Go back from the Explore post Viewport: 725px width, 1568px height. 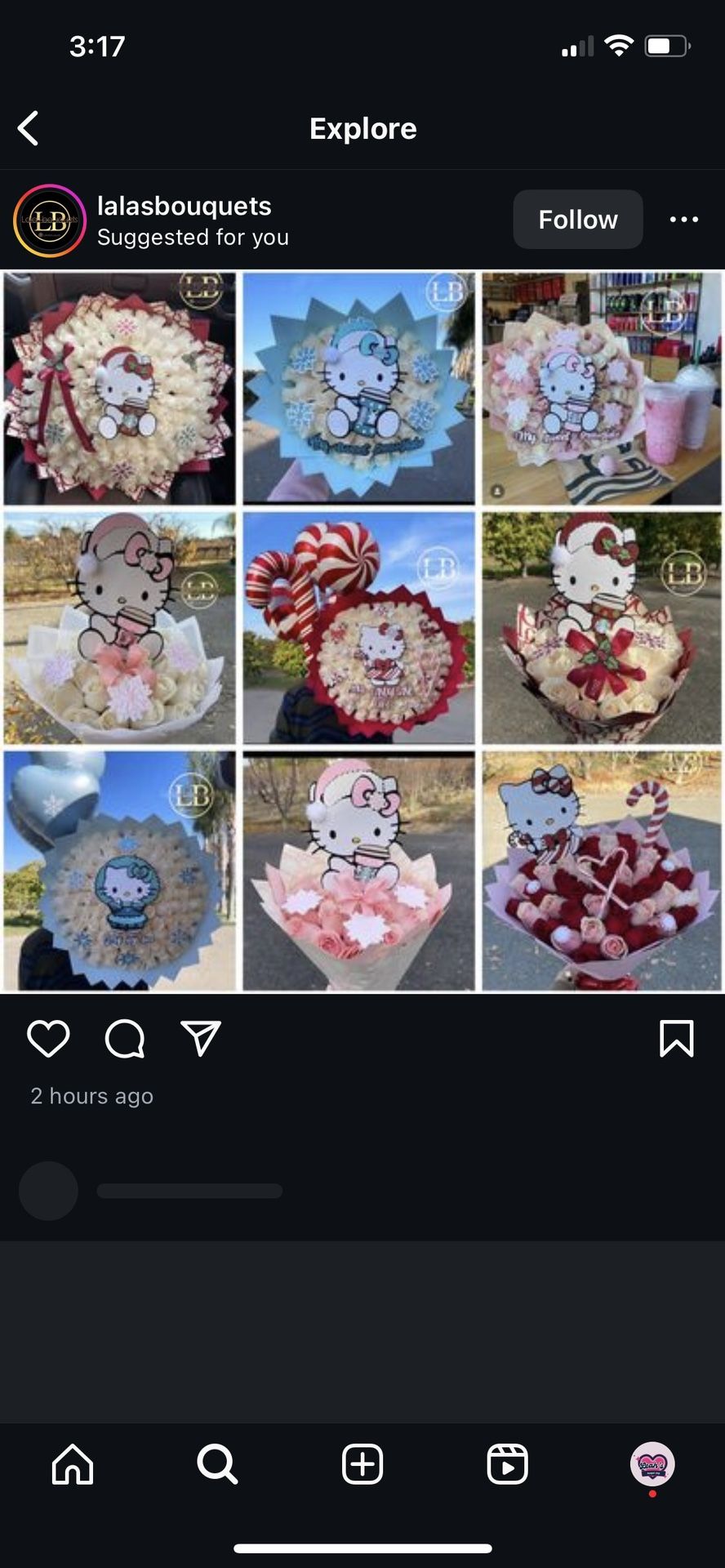pos(29,128)
